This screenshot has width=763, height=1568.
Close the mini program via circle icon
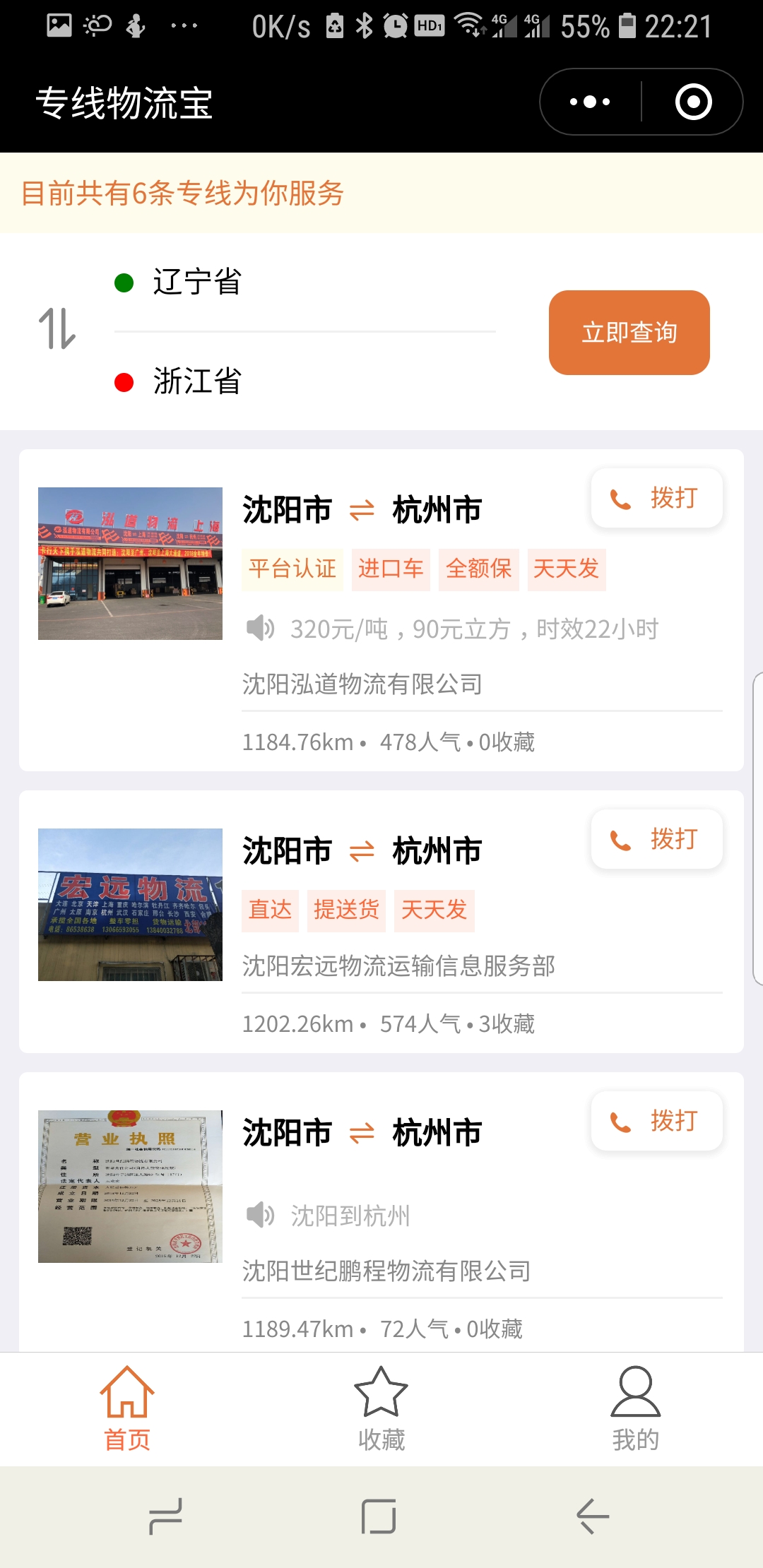point(693,102)
